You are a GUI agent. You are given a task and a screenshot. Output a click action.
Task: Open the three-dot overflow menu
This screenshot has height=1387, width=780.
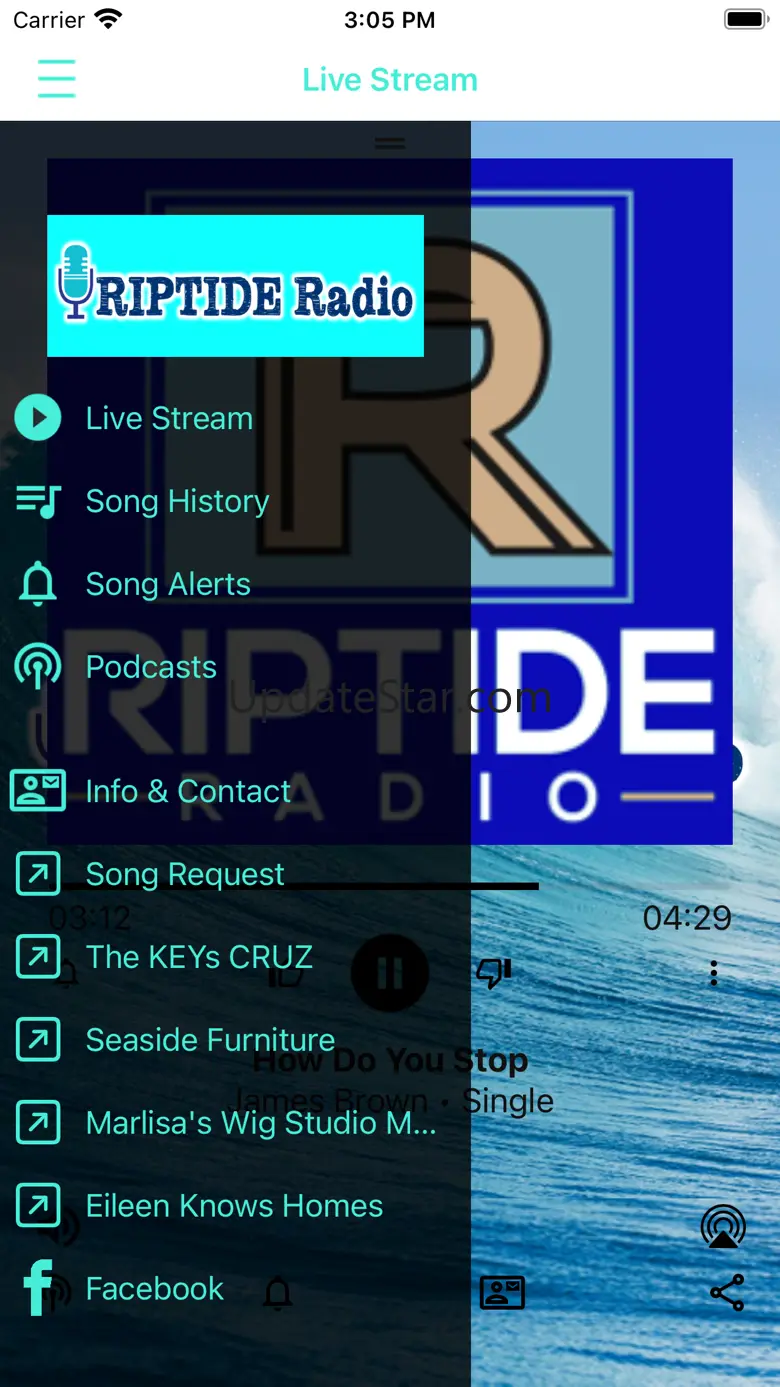pyautogui.click(x=713, y=973)
